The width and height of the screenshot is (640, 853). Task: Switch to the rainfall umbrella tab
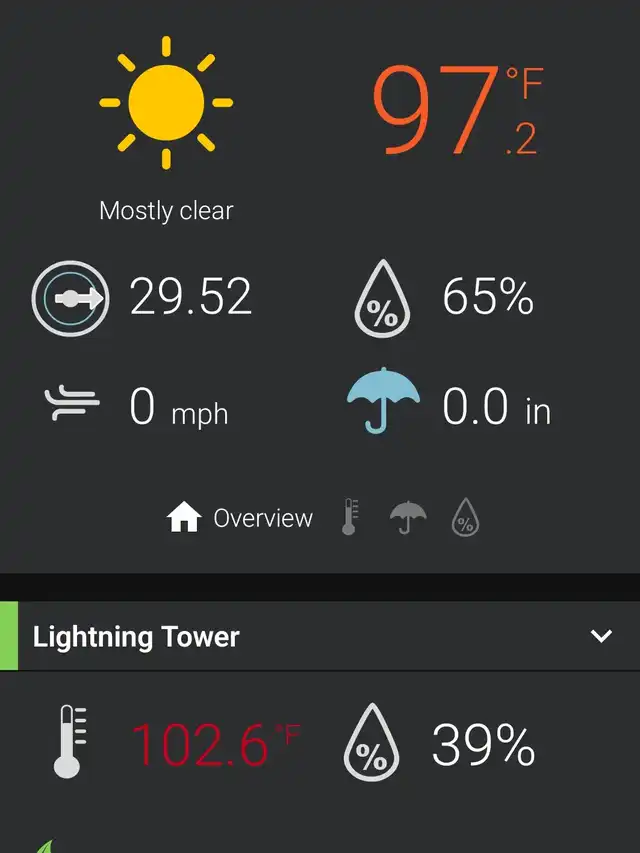pos(407,517)
